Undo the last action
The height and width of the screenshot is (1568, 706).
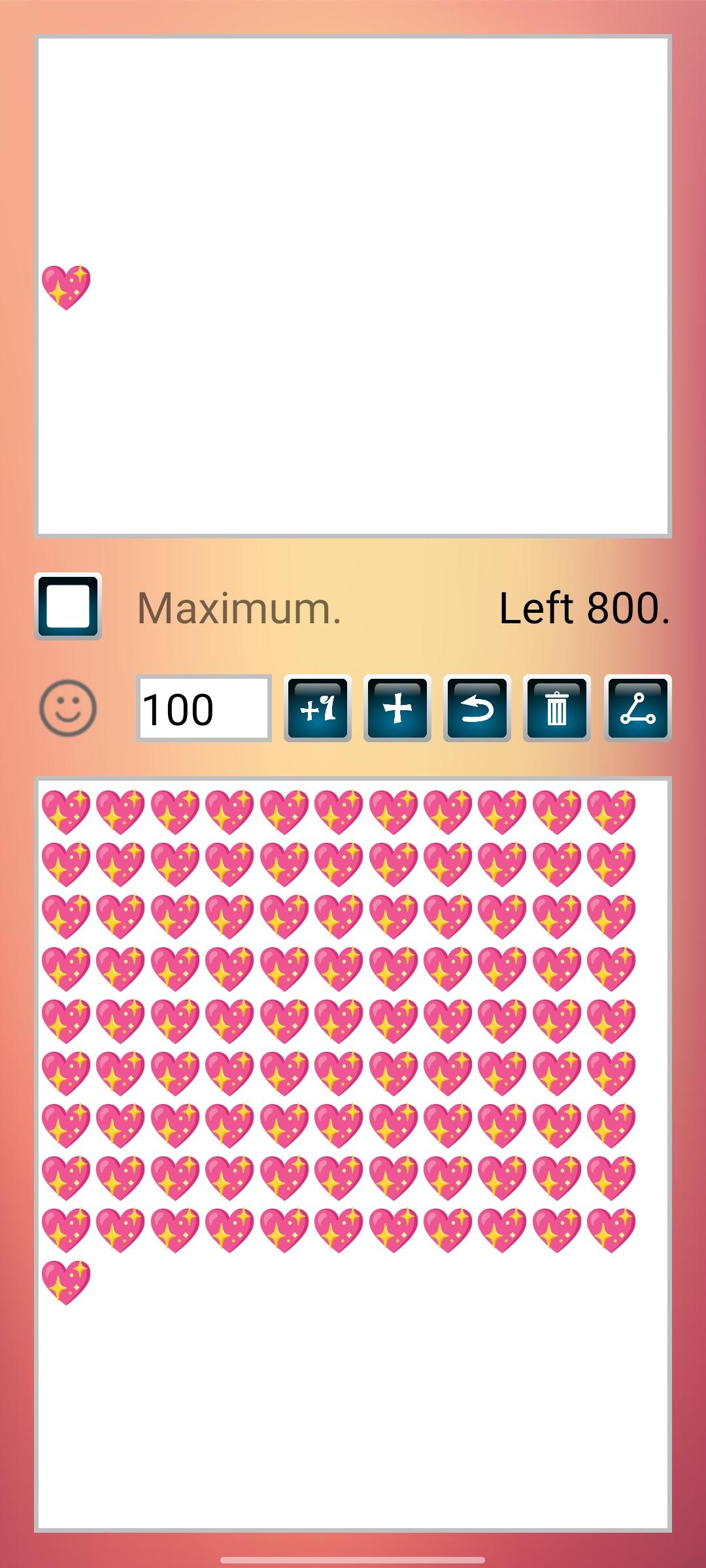click(x=477, y=708)
